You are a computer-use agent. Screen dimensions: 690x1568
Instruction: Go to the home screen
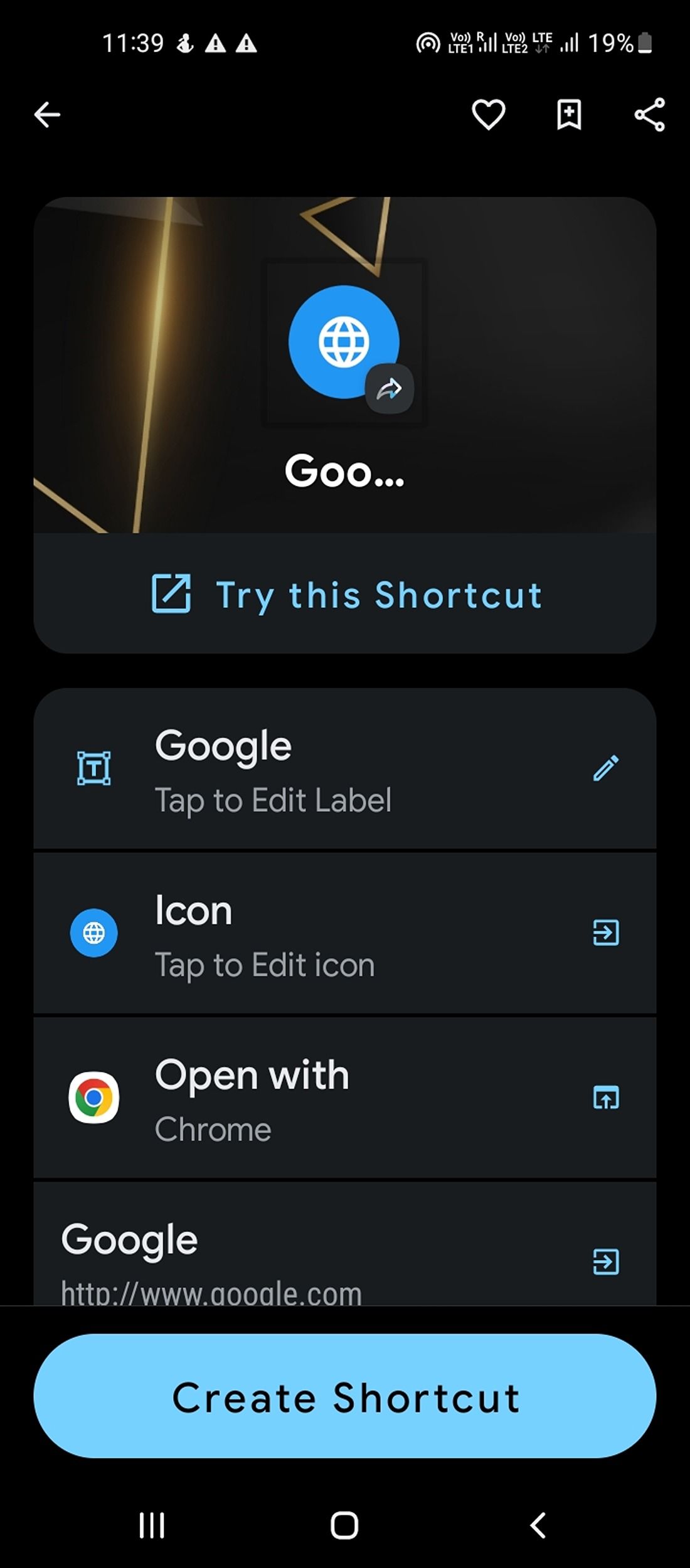[x=344, y=1525]
